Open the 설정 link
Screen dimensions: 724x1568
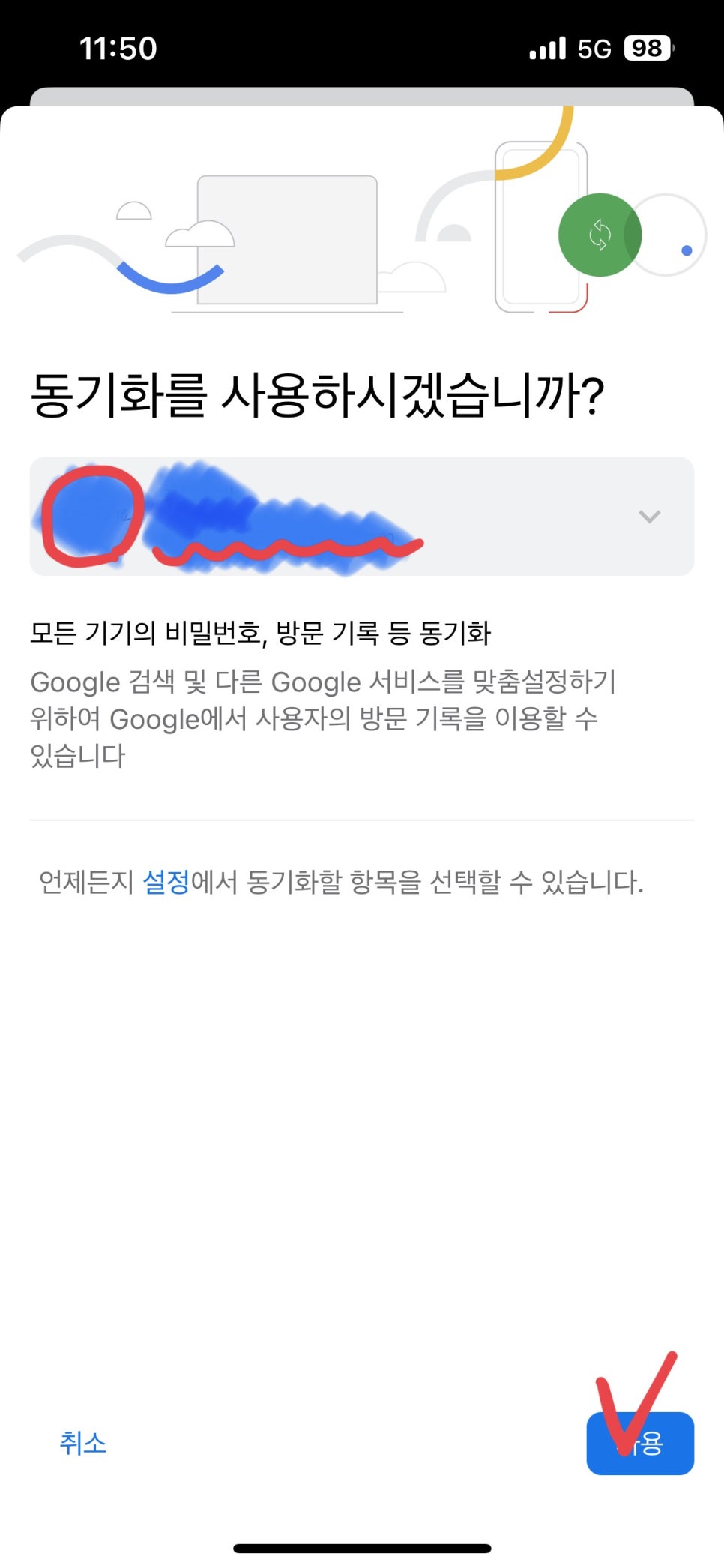tap(166, 882)
